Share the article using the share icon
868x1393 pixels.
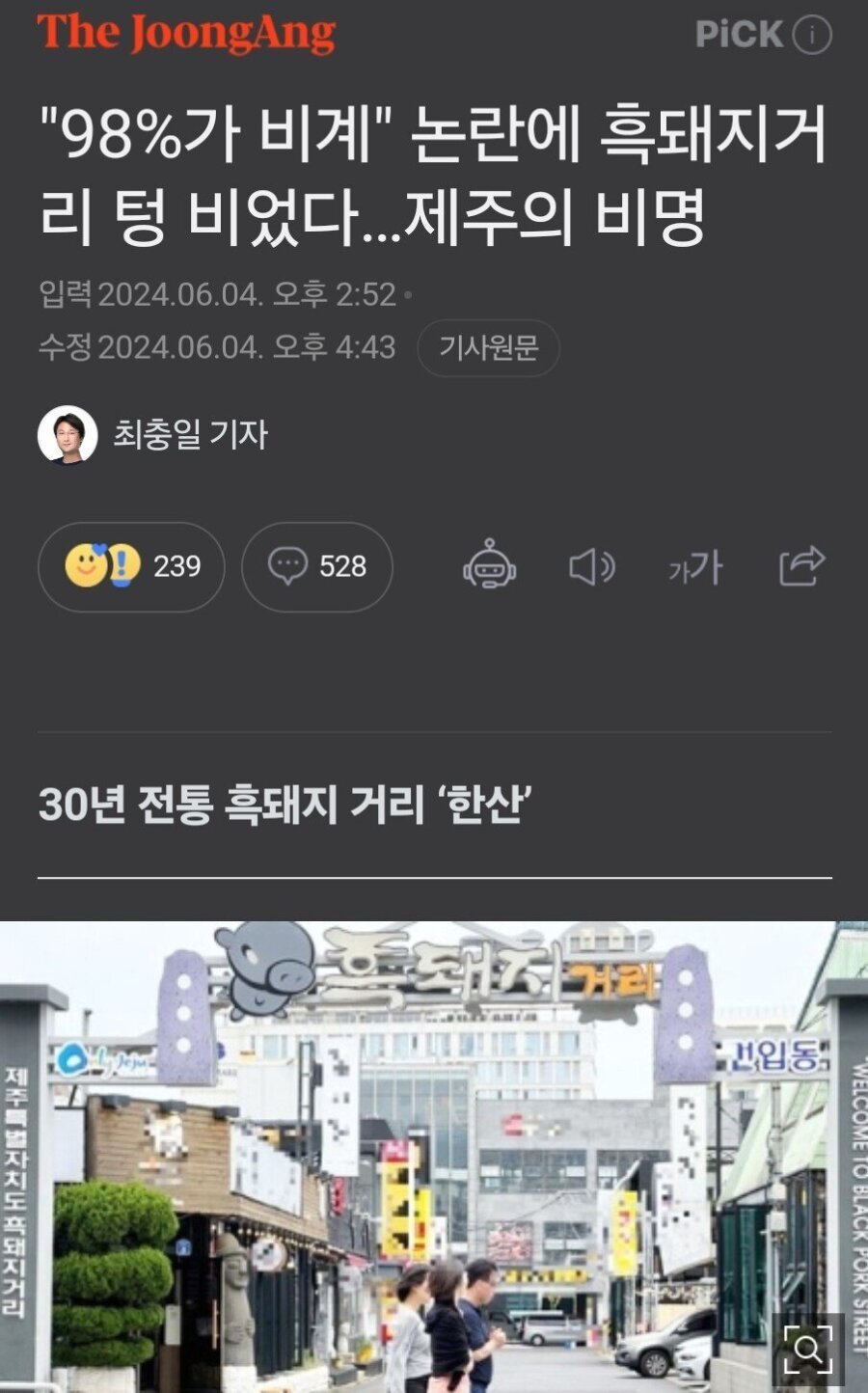801,568
